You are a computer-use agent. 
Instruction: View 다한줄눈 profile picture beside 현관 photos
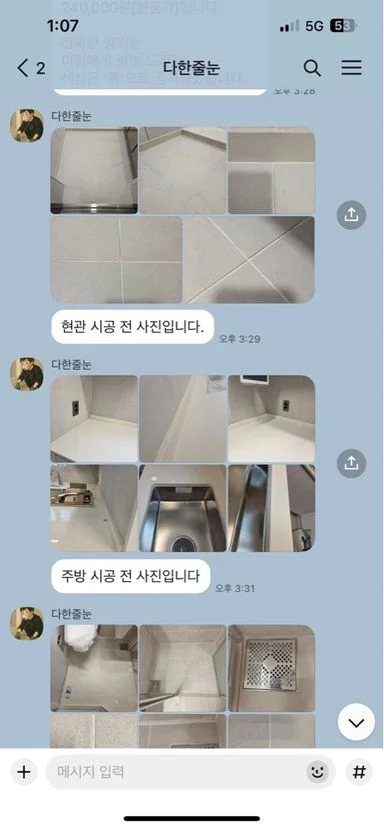[x=27, y=125]
